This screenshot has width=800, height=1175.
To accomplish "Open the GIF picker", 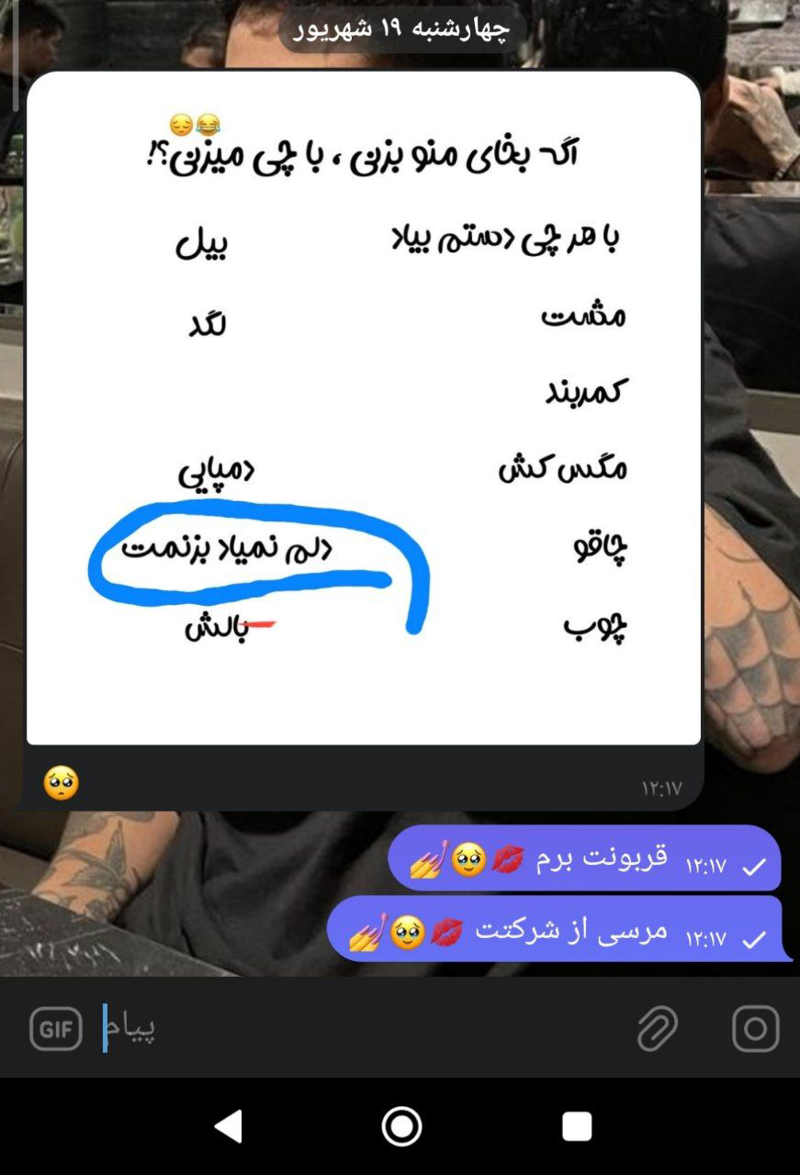I will tap(56, 1029).
